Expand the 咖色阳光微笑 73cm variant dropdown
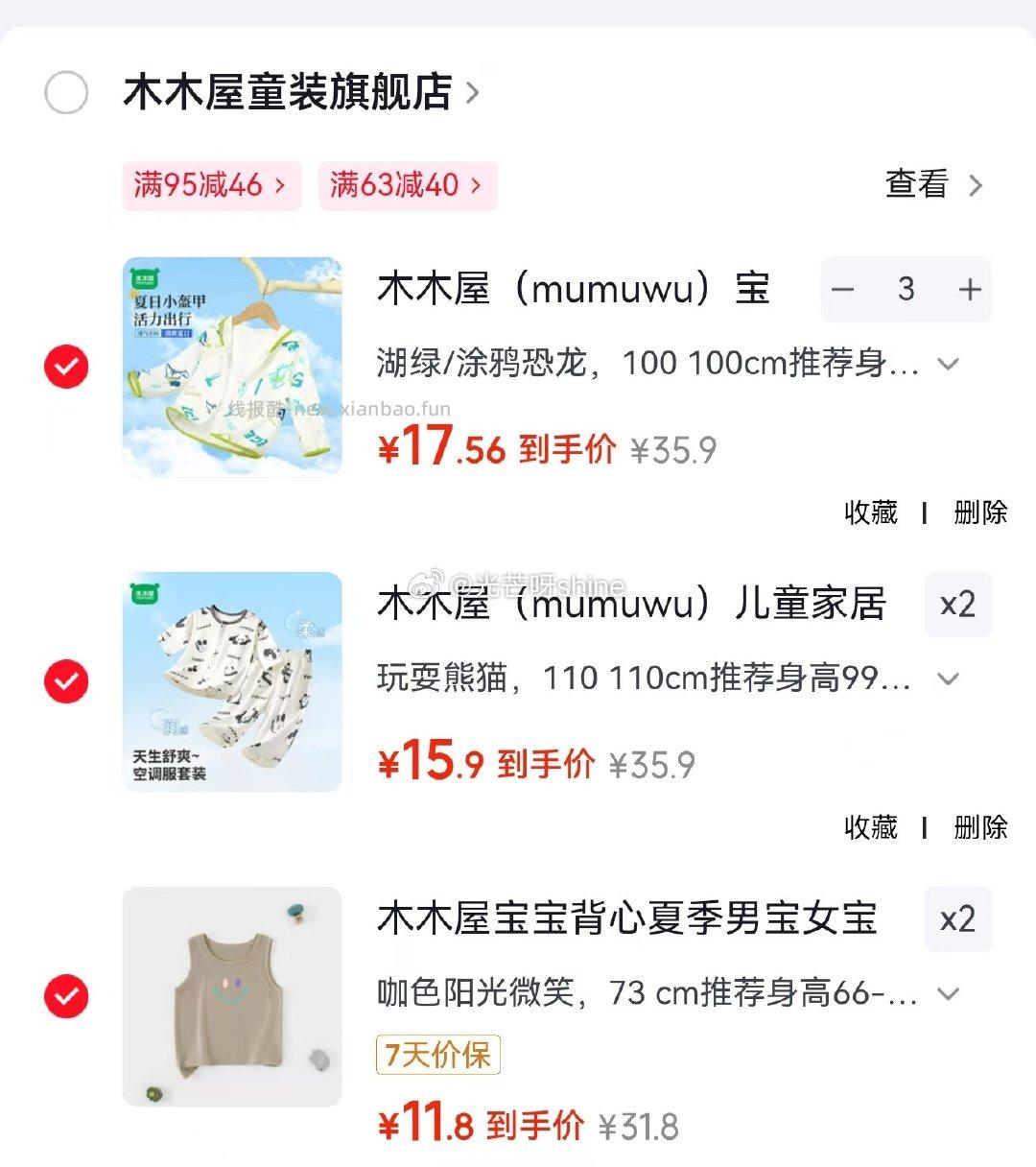 949,995
